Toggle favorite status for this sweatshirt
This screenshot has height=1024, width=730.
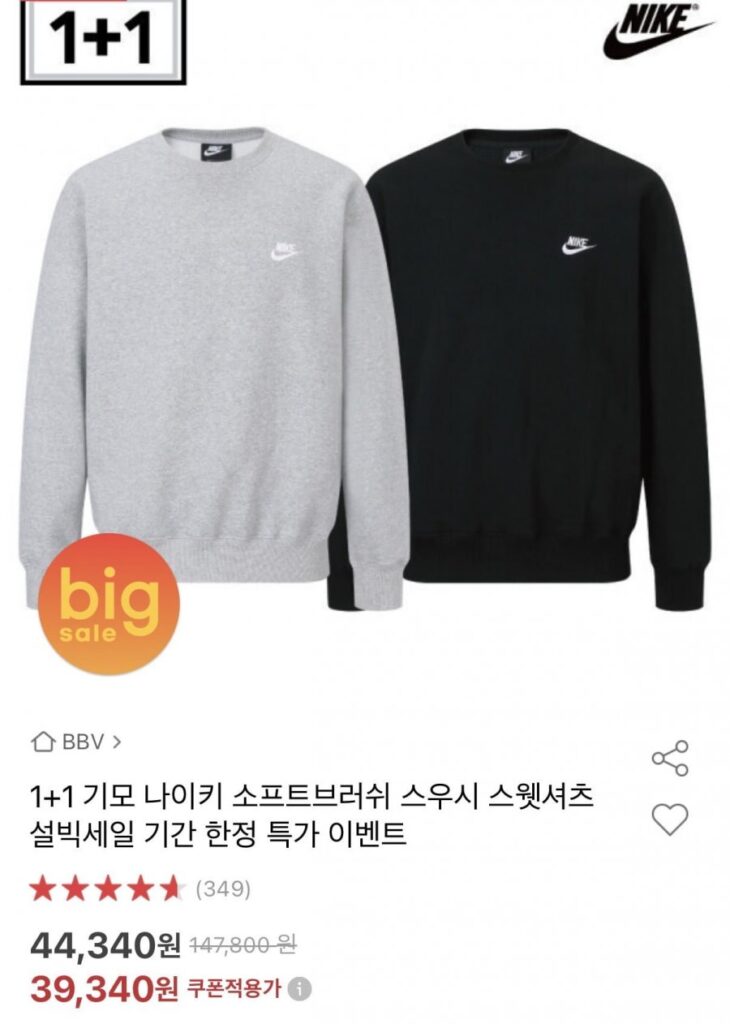668,820
